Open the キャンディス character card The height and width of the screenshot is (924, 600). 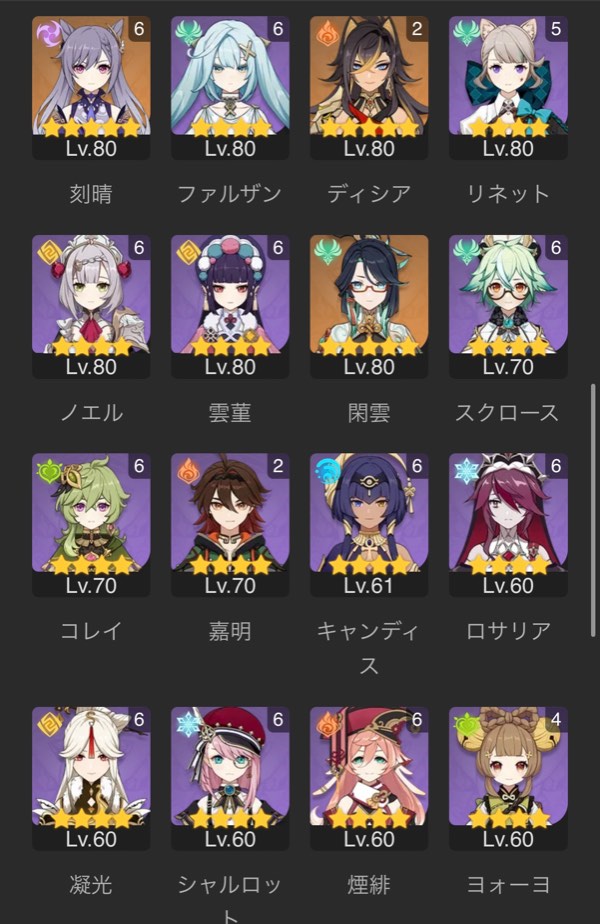point(369,523)
